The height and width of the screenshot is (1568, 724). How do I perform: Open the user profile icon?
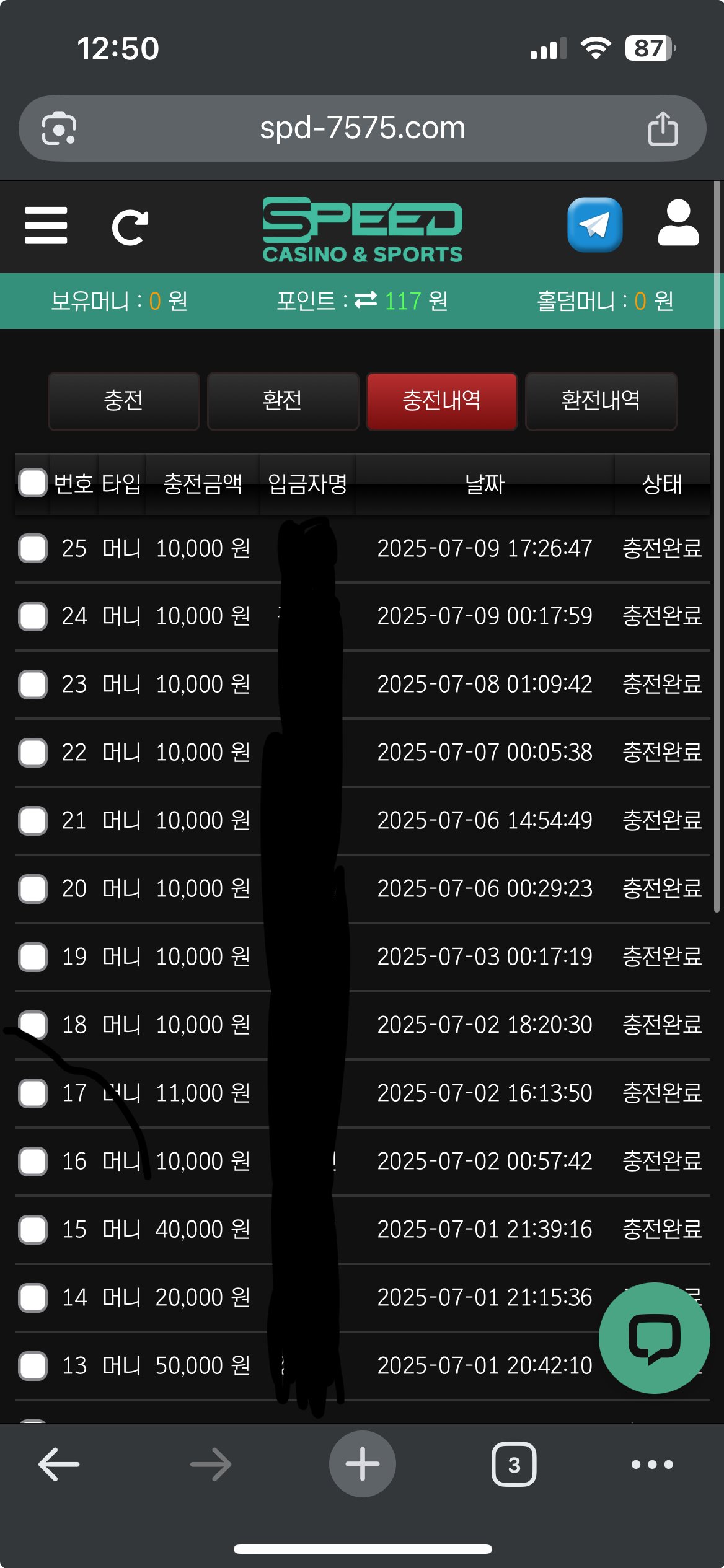coord(678,223)
